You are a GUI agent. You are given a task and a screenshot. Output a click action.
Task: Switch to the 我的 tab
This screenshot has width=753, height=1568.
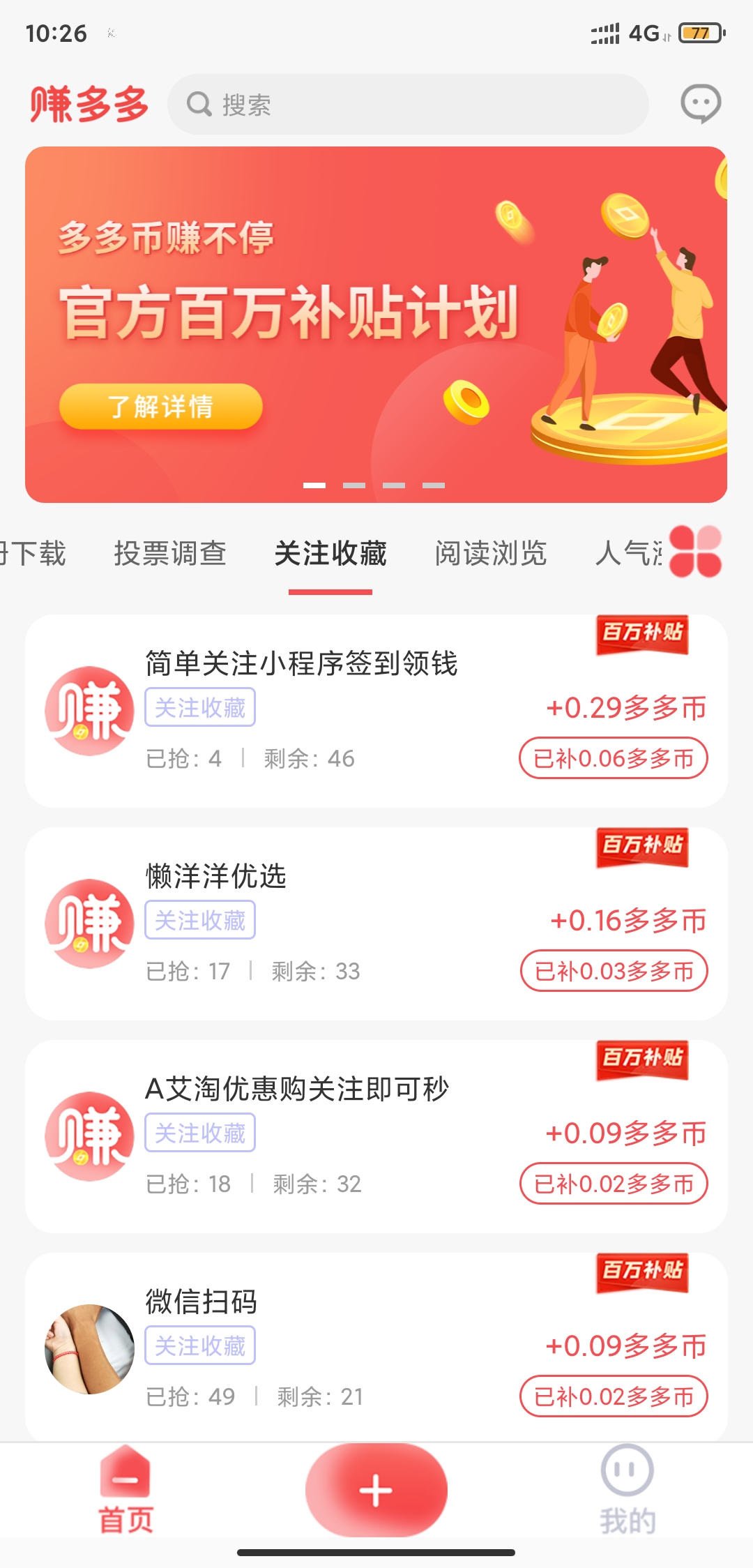627,1491
